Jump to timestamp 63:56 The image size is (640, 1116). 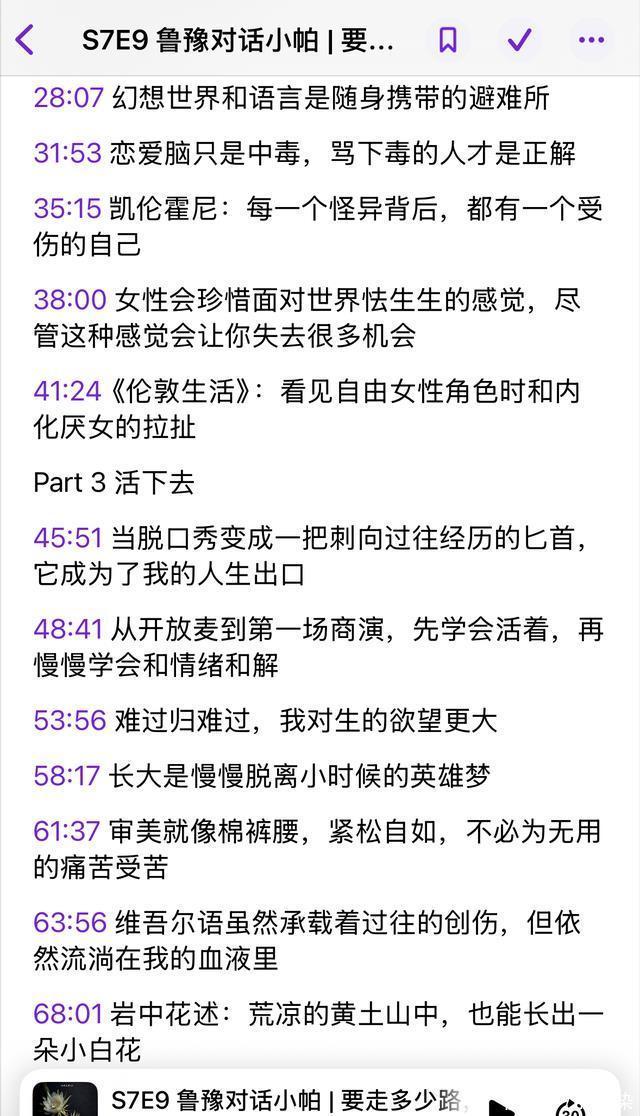click(70, 922)
